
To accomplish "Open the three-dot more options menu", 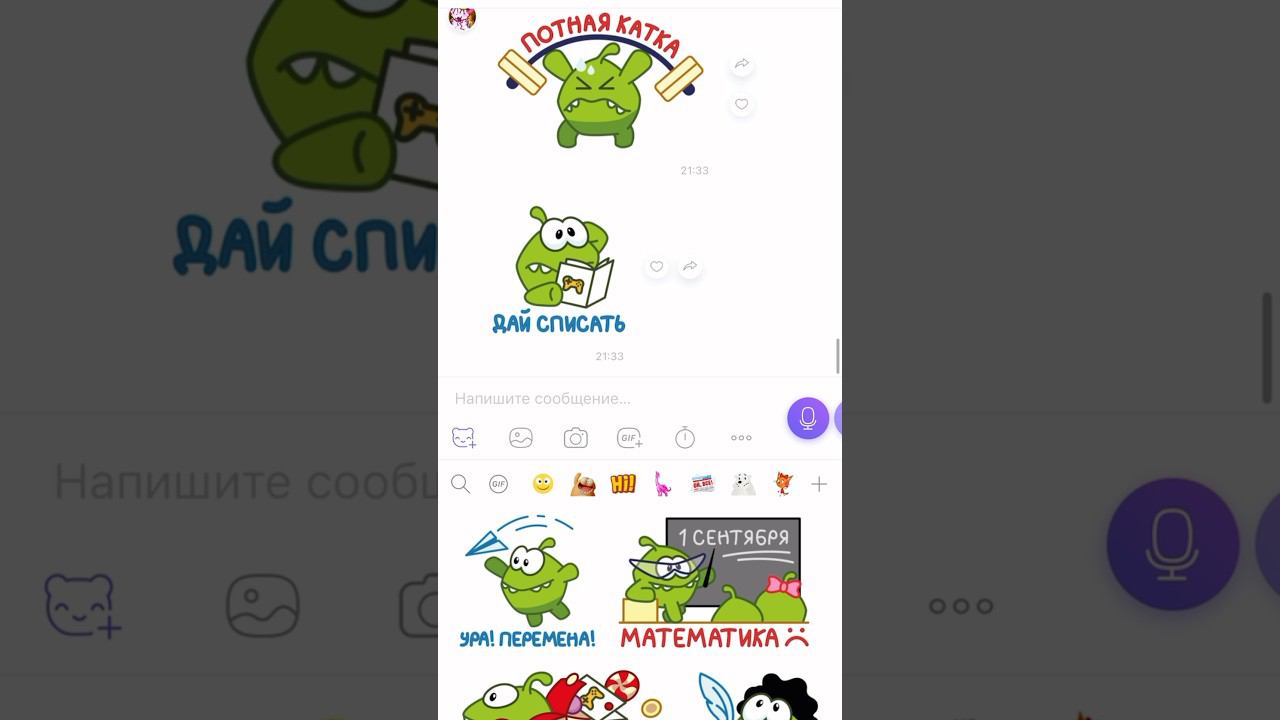I will (x=741, y=438).
